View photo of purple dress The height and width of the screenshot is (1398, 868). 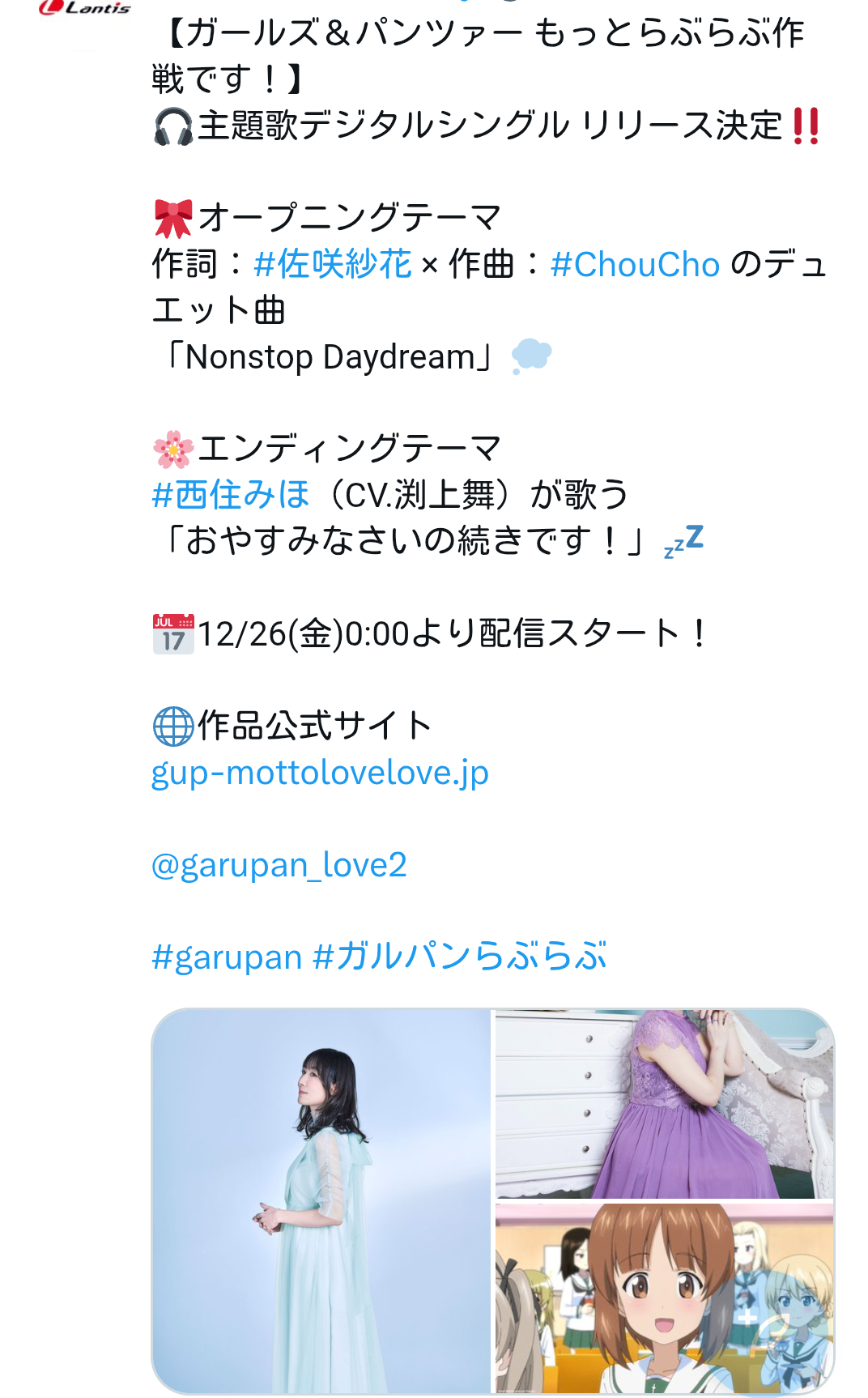coord(664,1103)
